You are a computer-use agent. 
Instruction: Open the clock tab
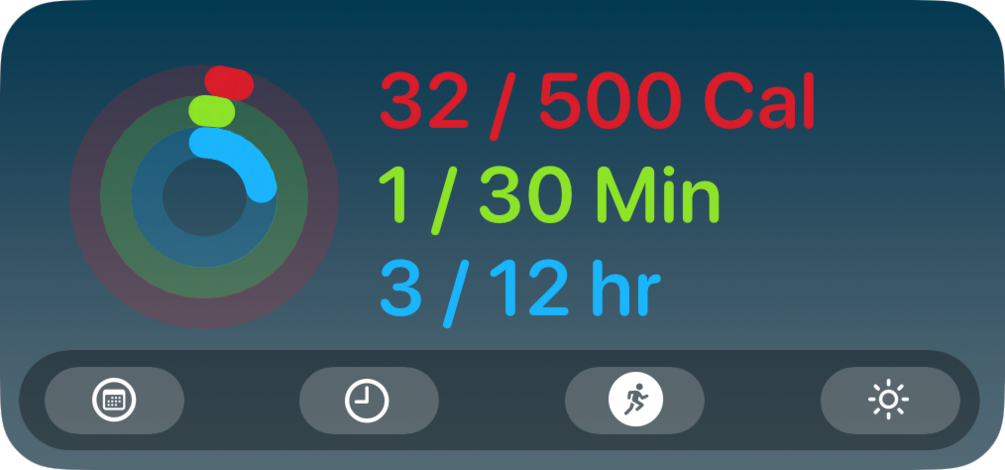(x=368, y=401)
